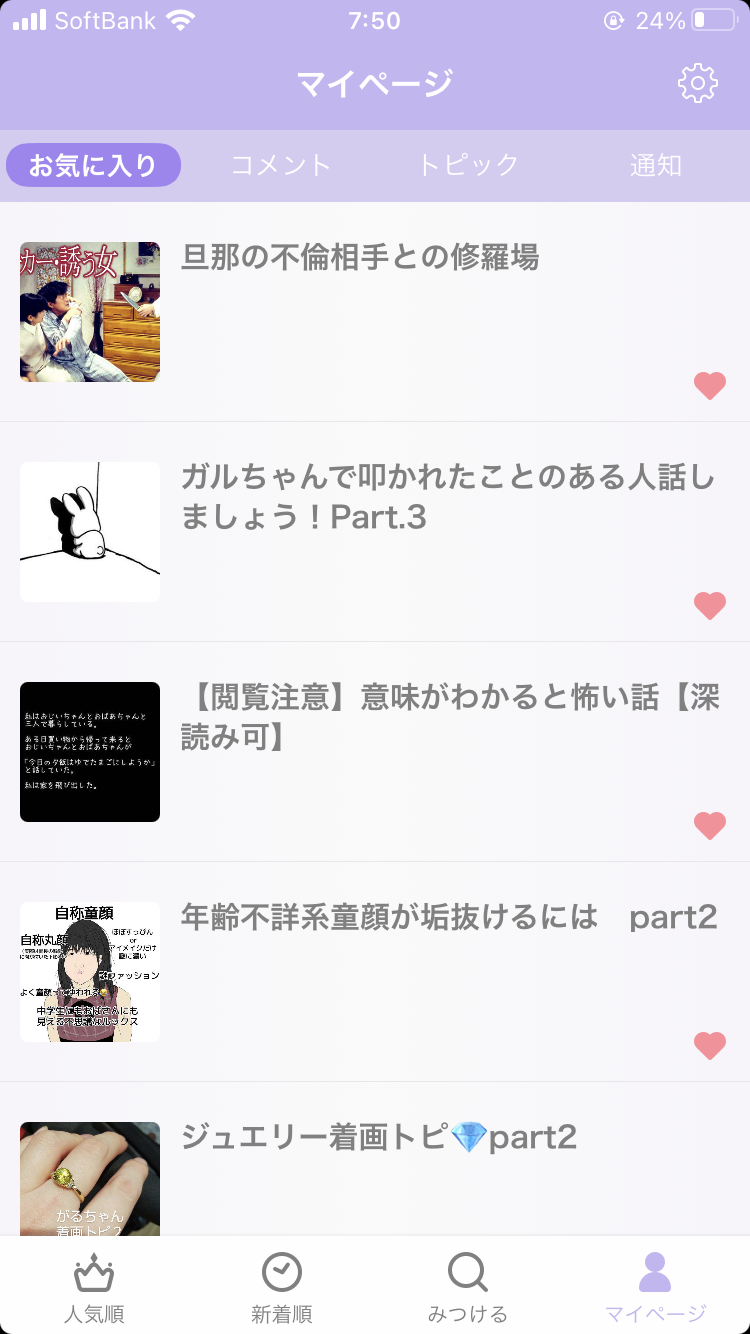
Task: Switch to the お気に入り tab
Action: (93, 165)
